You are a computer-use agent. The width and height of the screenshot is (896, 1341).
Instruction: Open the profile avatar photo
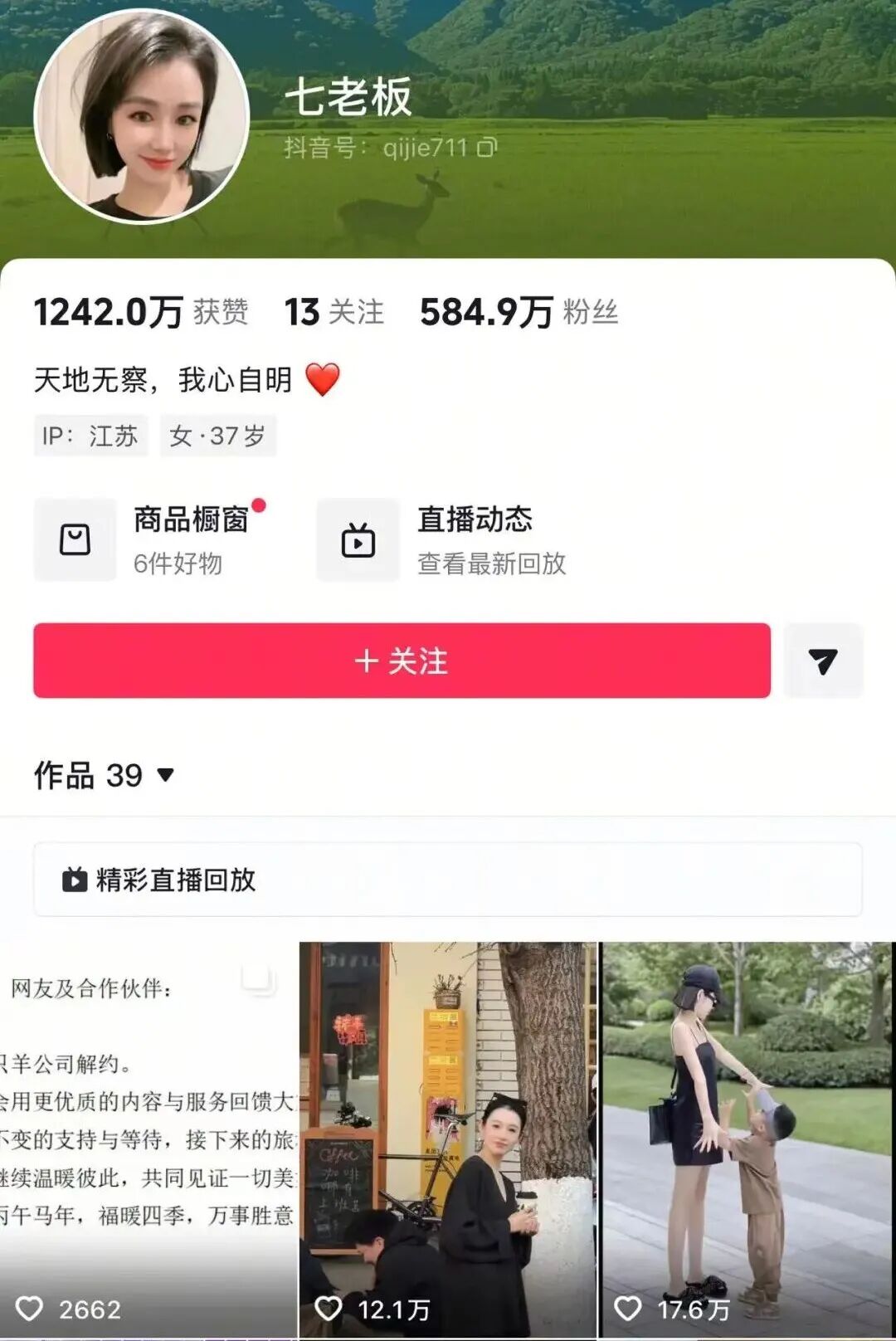[141, 116]
